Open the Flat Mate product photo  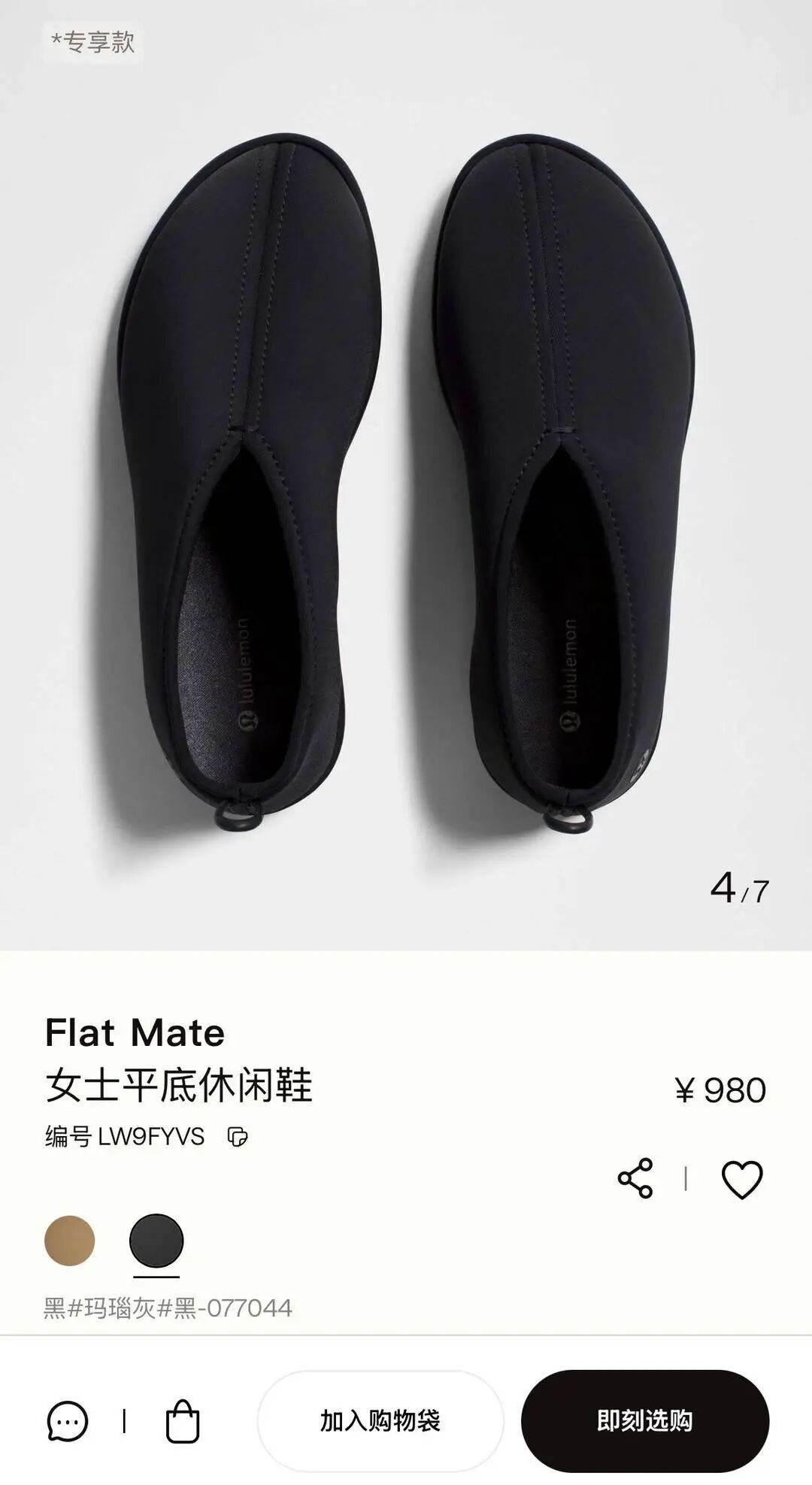tap(406, 481)
